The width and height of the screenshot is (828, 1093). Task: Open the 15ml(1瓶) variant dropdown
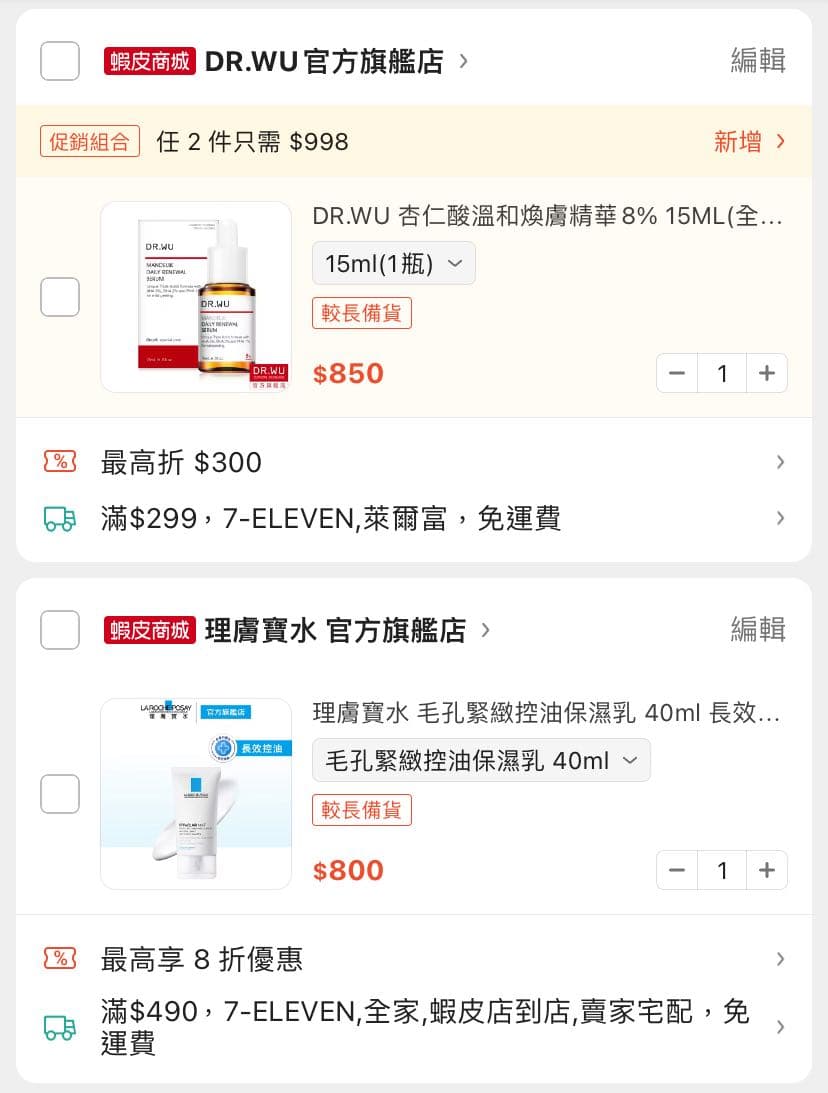click(x=394, y=264)
